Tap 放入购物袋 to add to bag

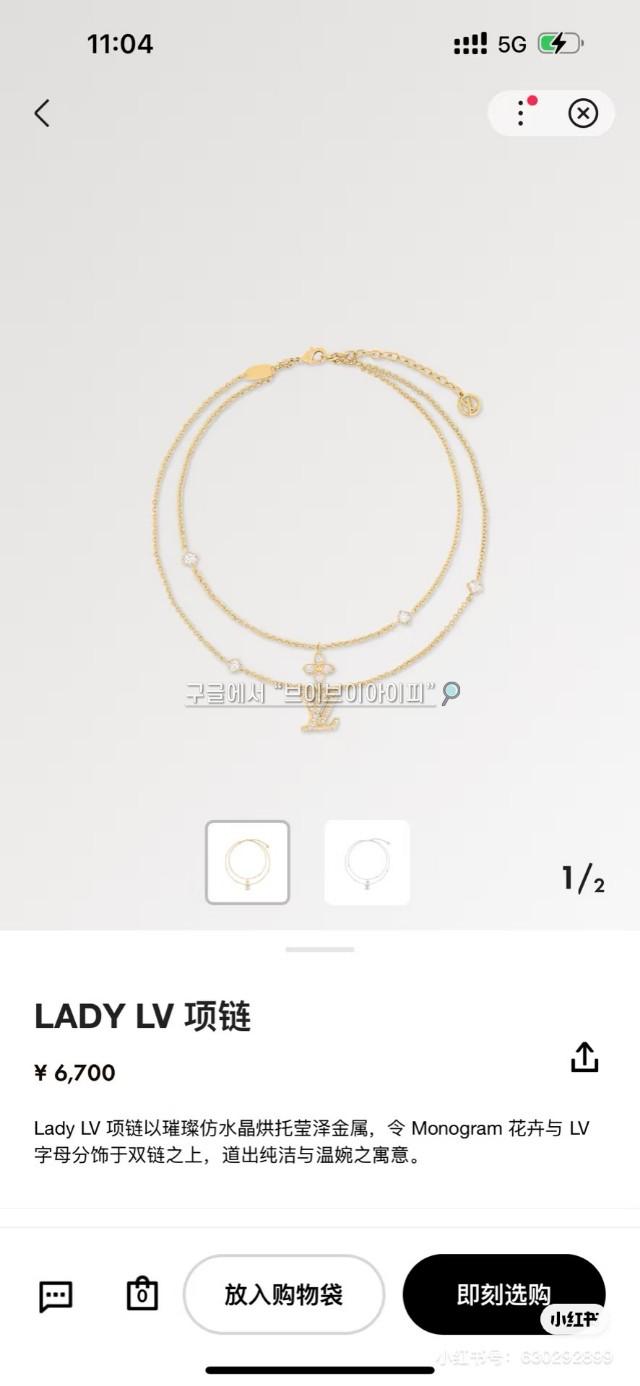click(284, 1294)
